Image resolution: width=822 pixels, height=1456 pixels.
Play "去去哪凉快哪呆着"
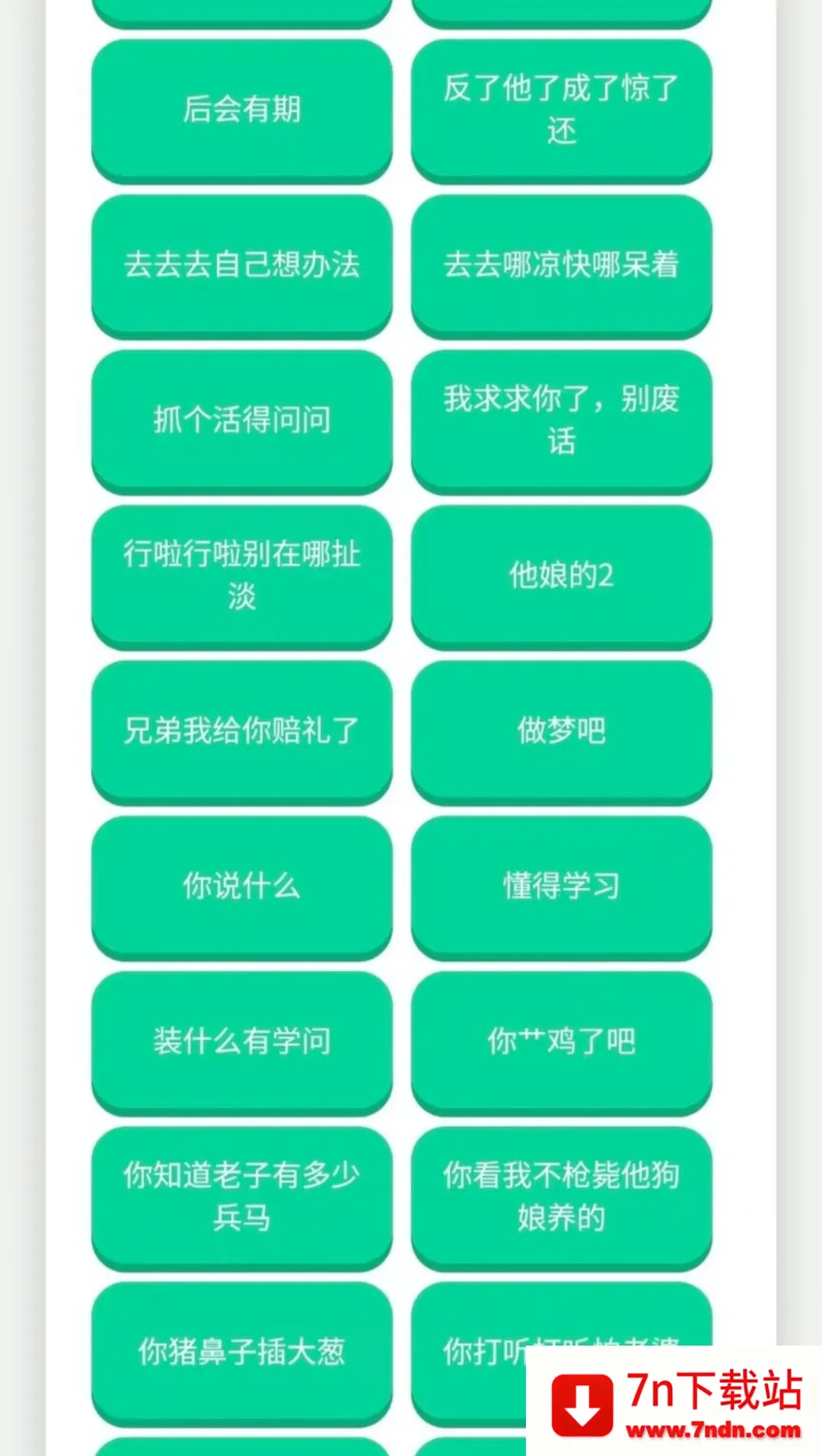click(x=561, y=267)
